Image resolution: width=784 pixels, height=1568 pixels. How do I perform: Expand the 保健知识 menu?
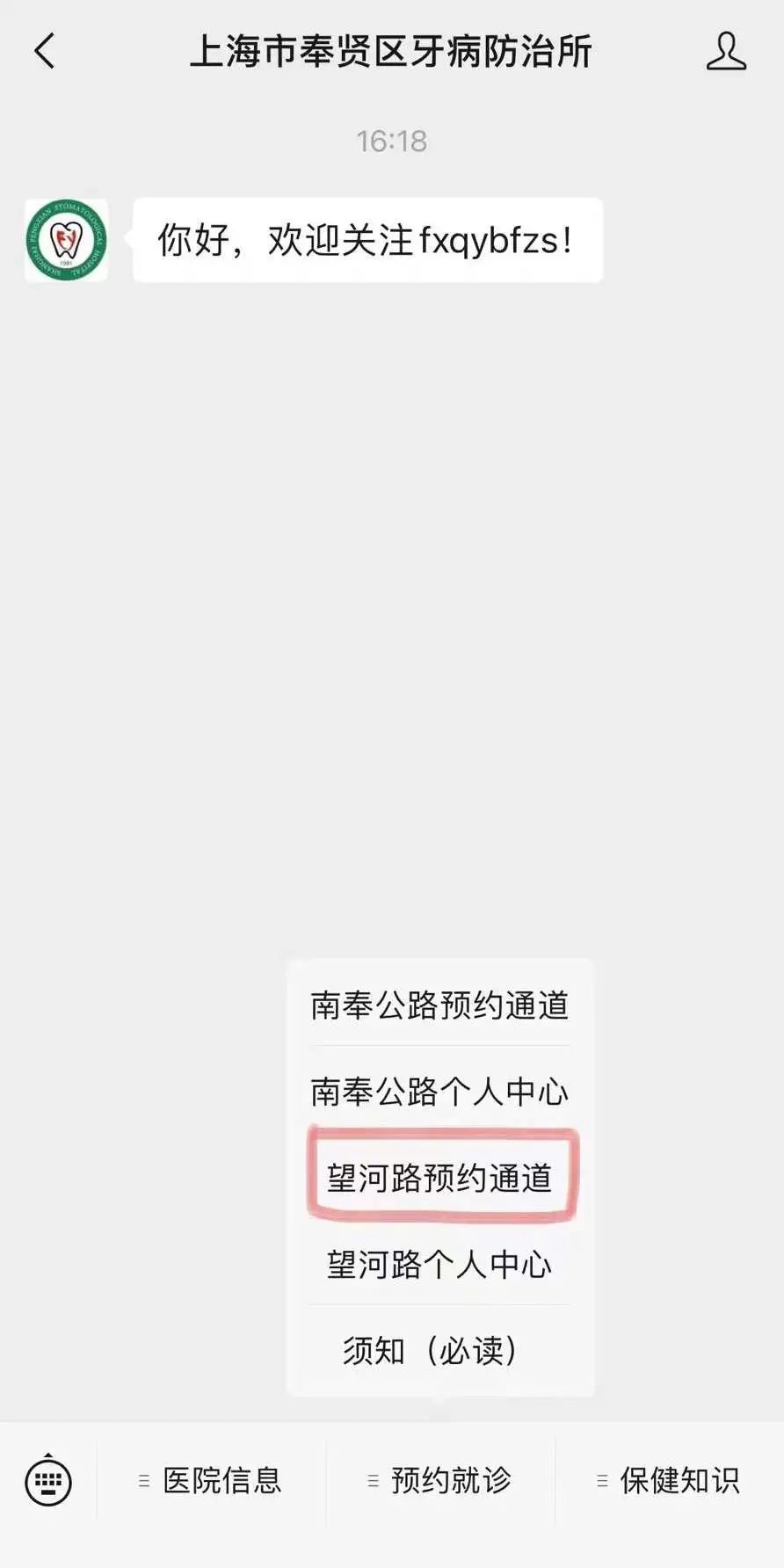click(670, 1481)
